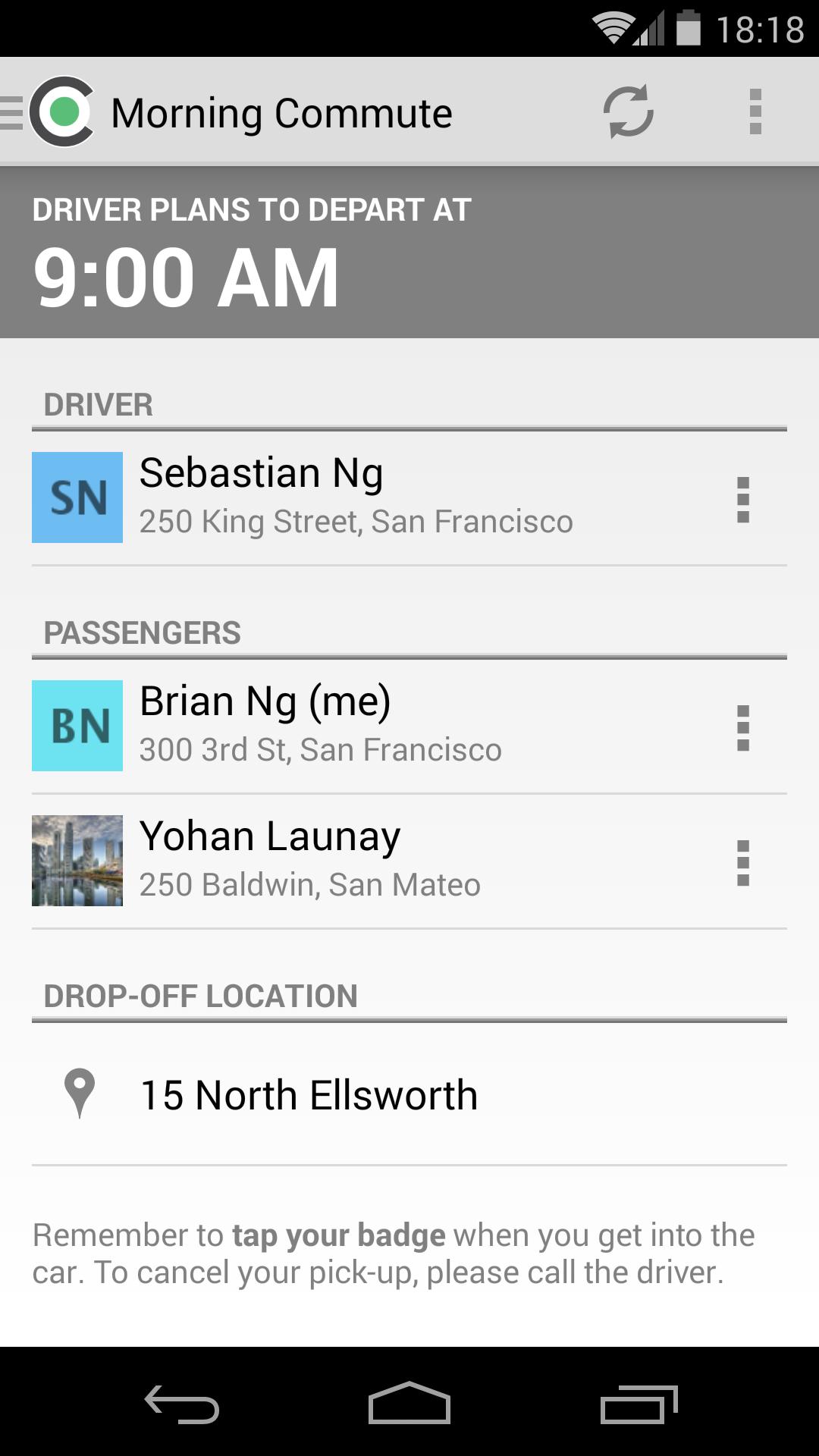Open options for Sebastian Ng
The width and height of the screenshot is (819, 1456).
[x=743, y=499]
